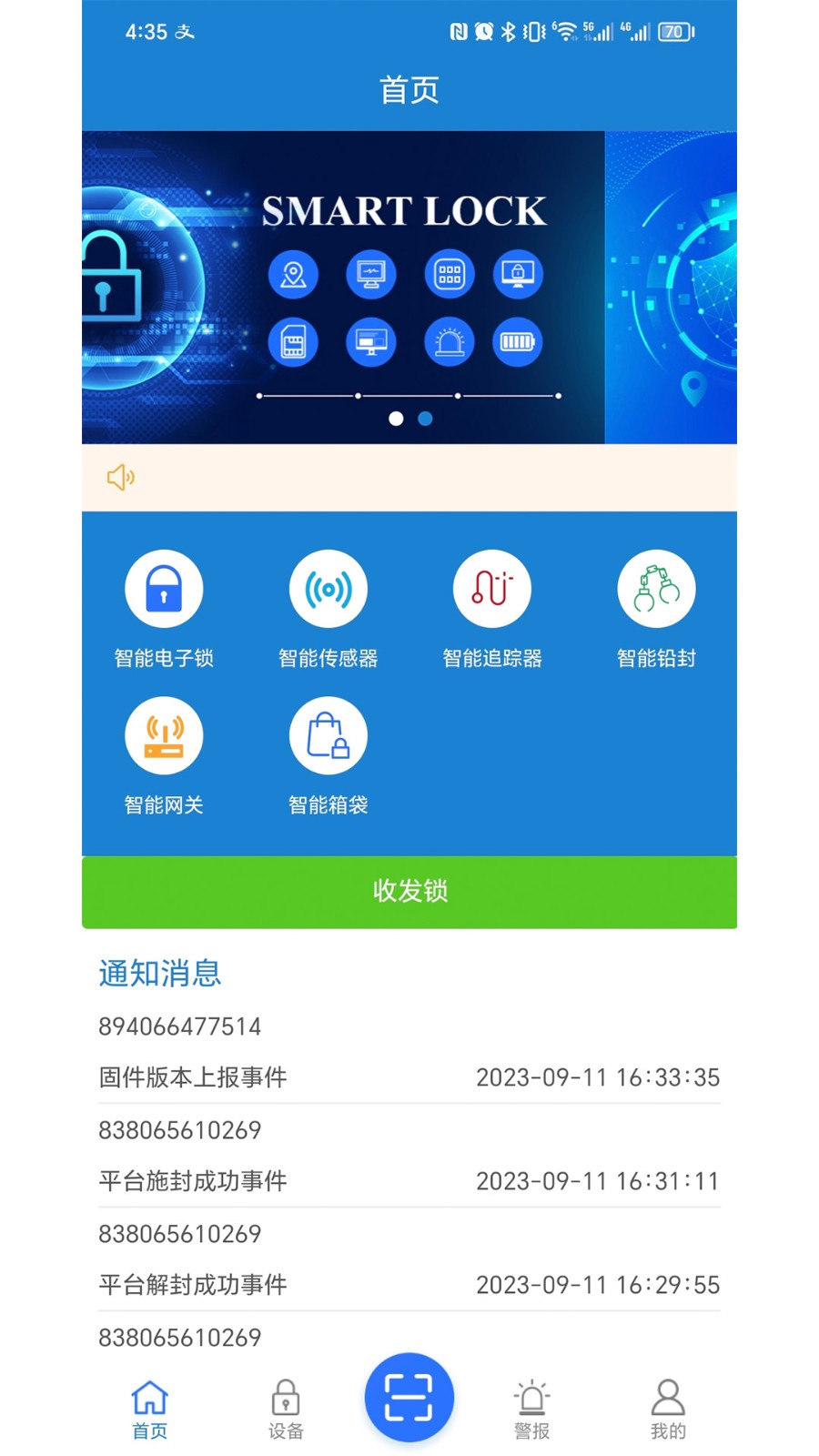Tap notification 平台施封成功事件
This screenshot has width=819, height=1456.
tap(193, 1181)
